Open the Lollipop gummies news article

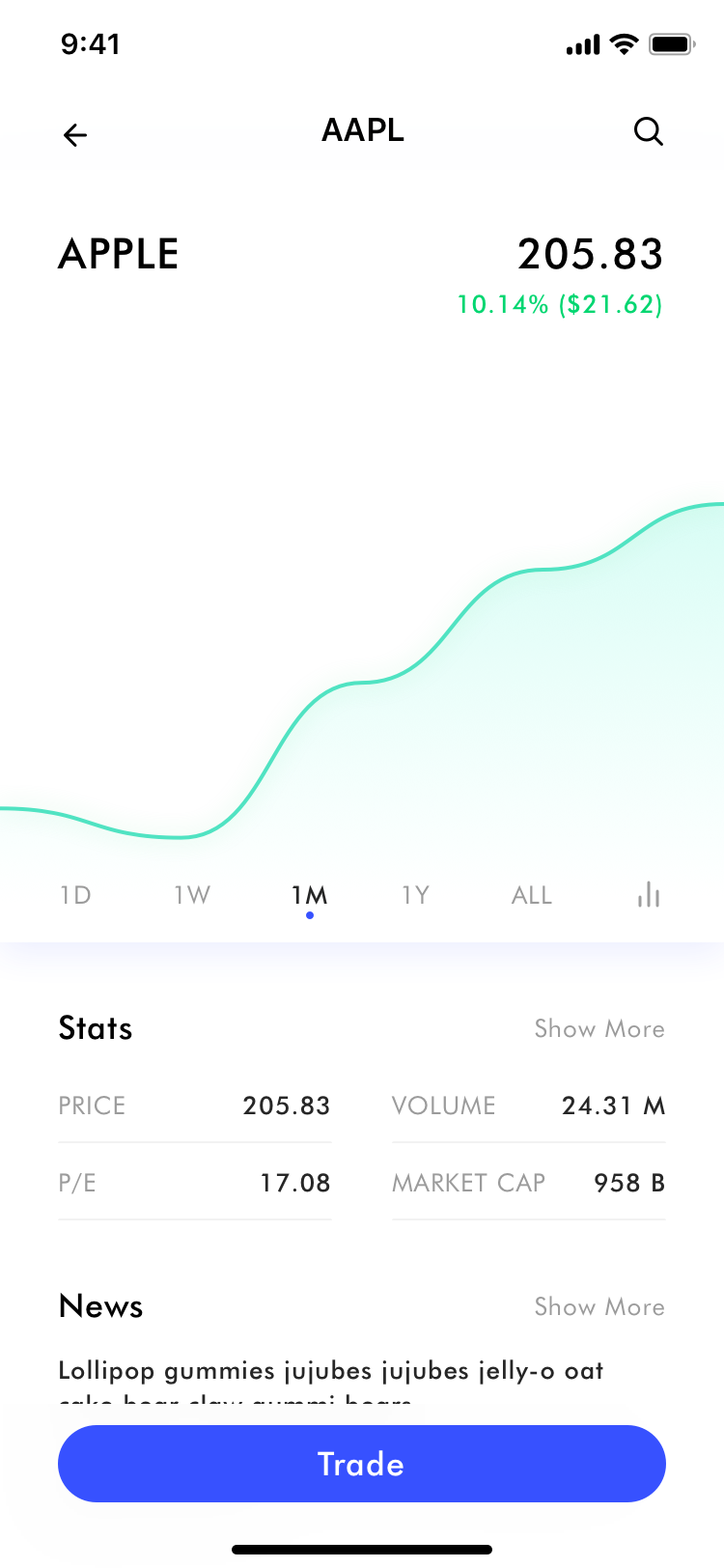(331, 1371)
